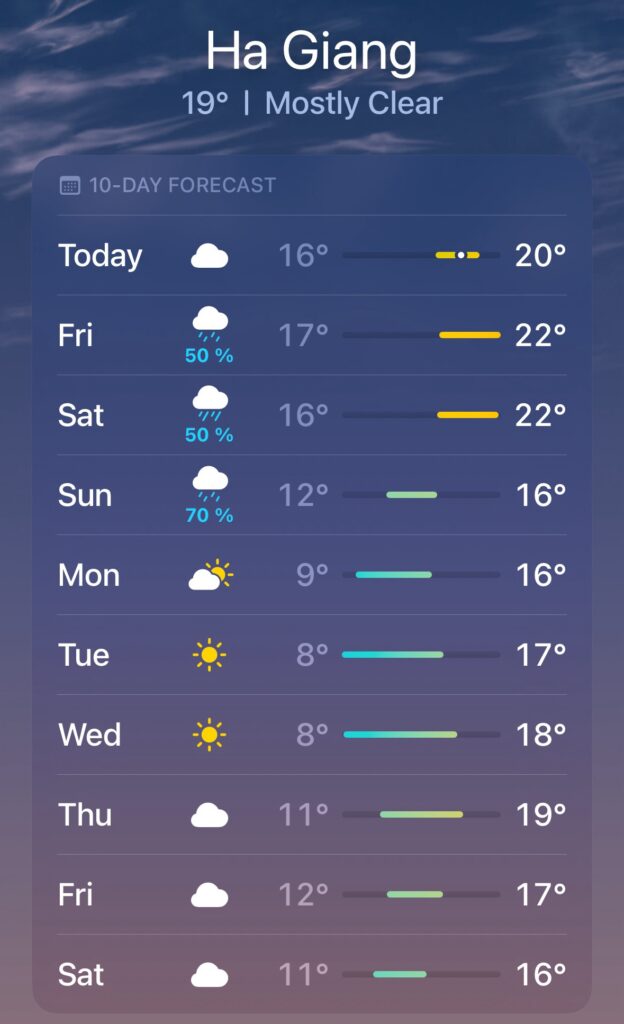Open Wednesday forecast with 18° high
624x1024 pixels.
coord(312,735)
